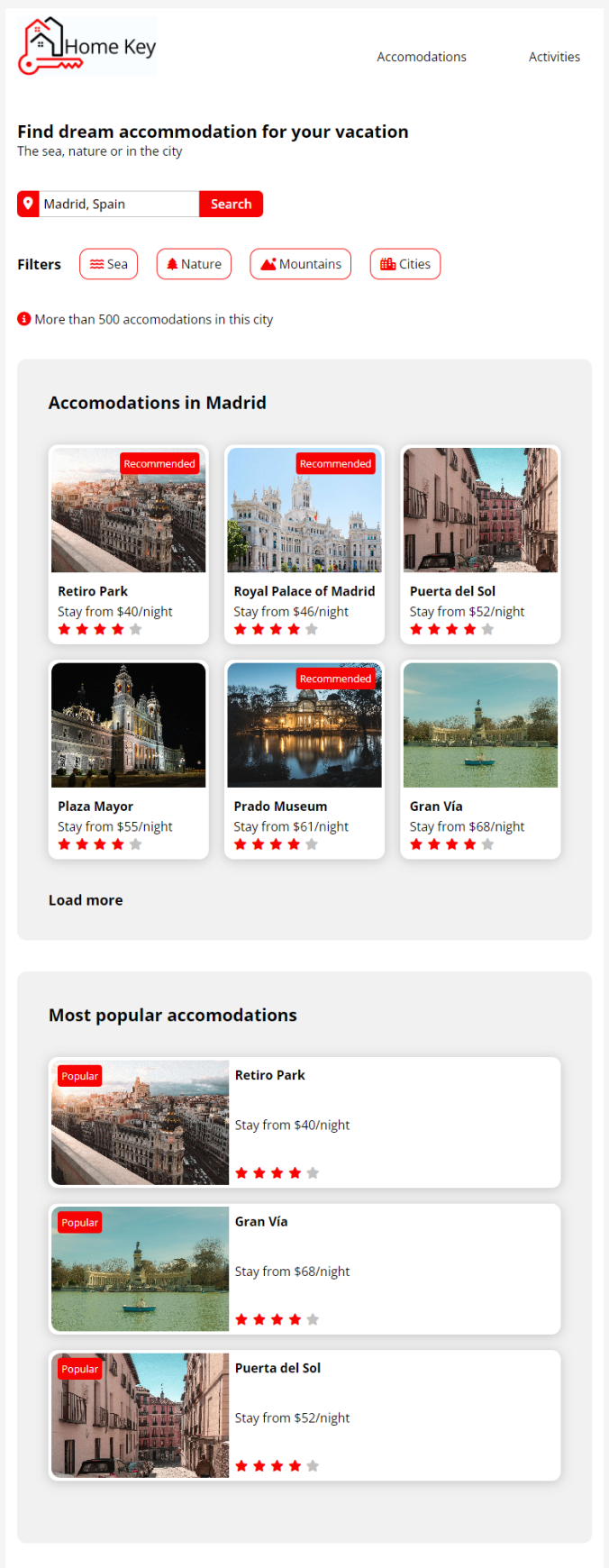The width and height of the screenshot is (609, 1568).
Task: Tap the Home Key logo
Action: 87,46
